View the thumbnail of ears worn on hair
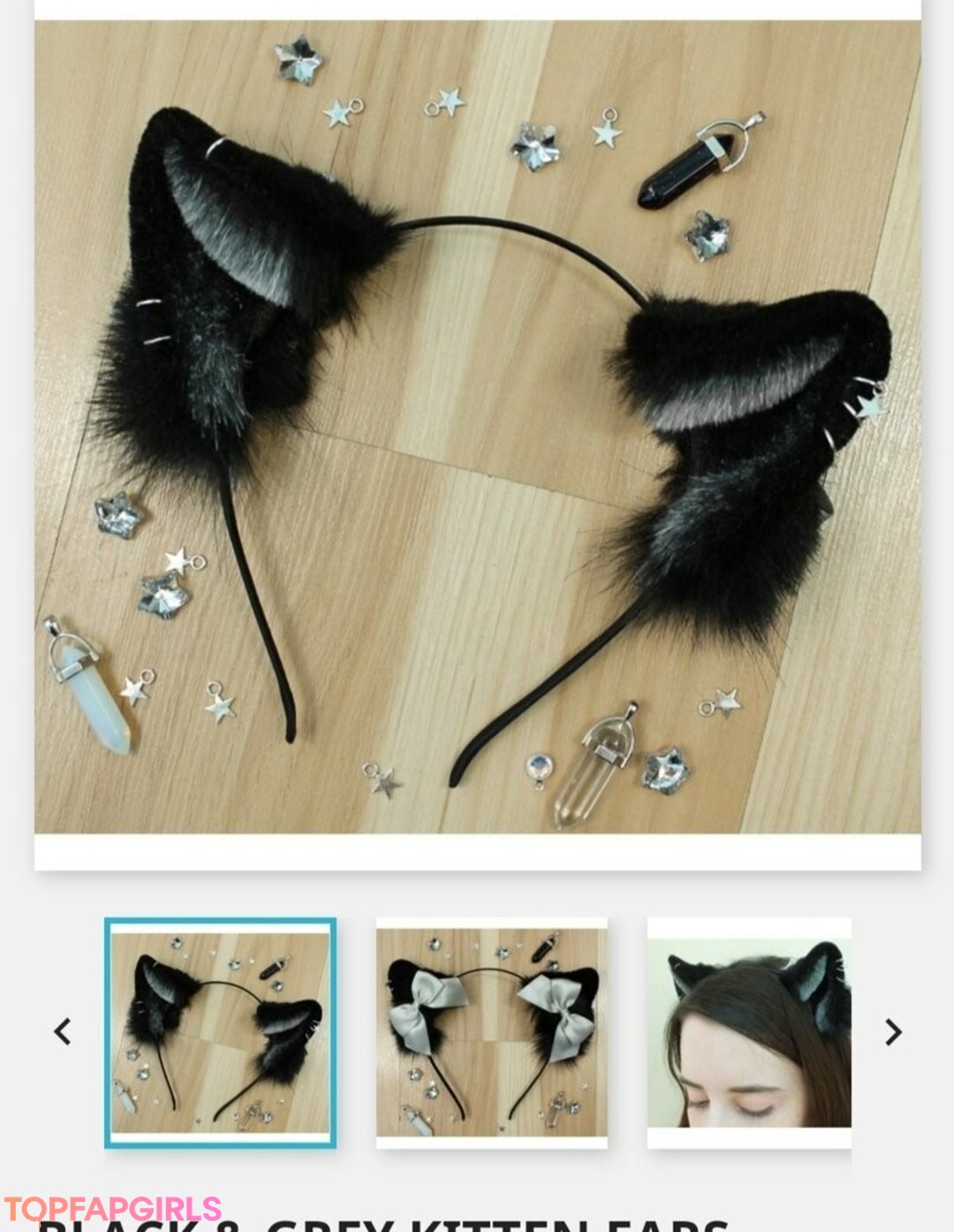 [x=749, y=1032]
